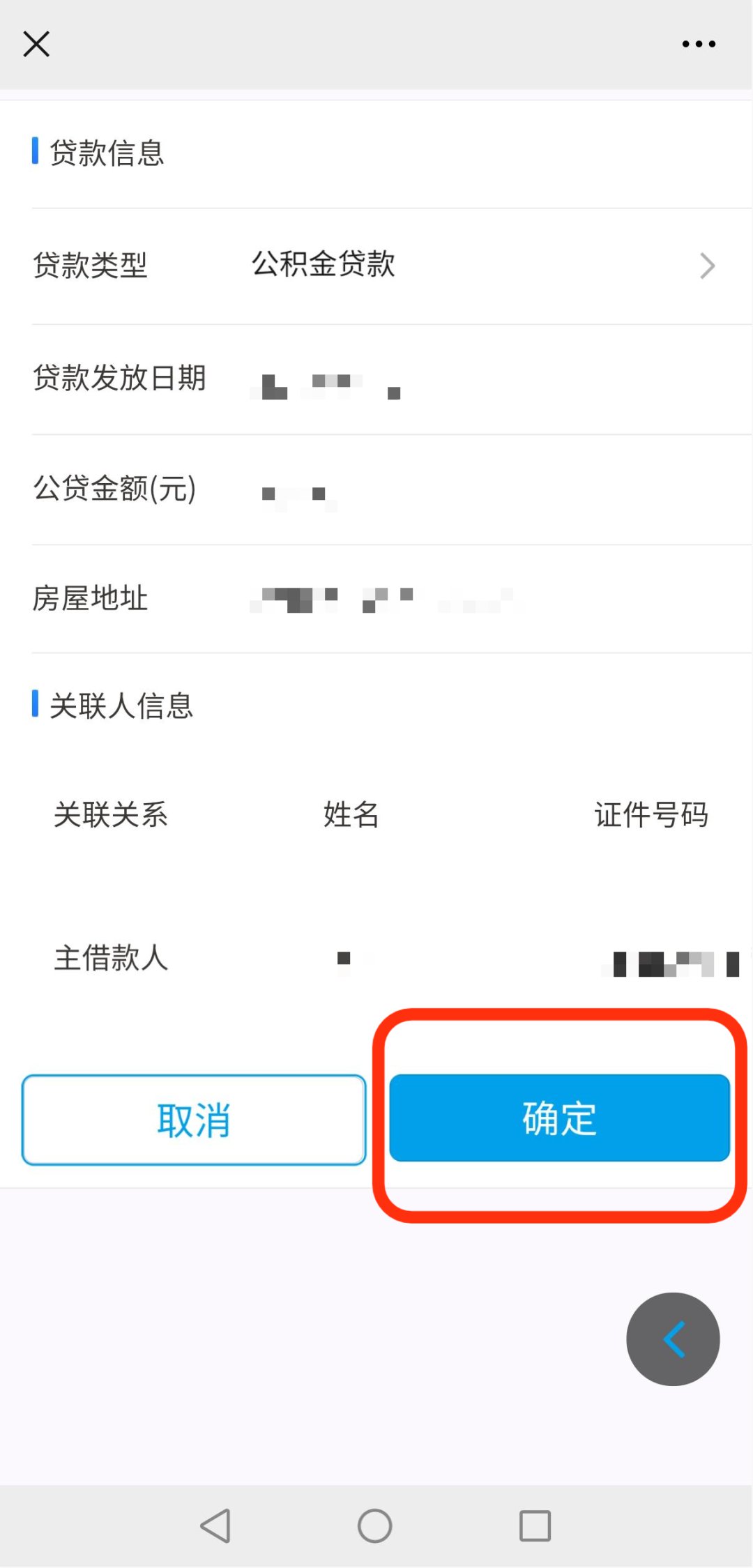Tap the 取消 cancel button

click(x=194, y=1120)
